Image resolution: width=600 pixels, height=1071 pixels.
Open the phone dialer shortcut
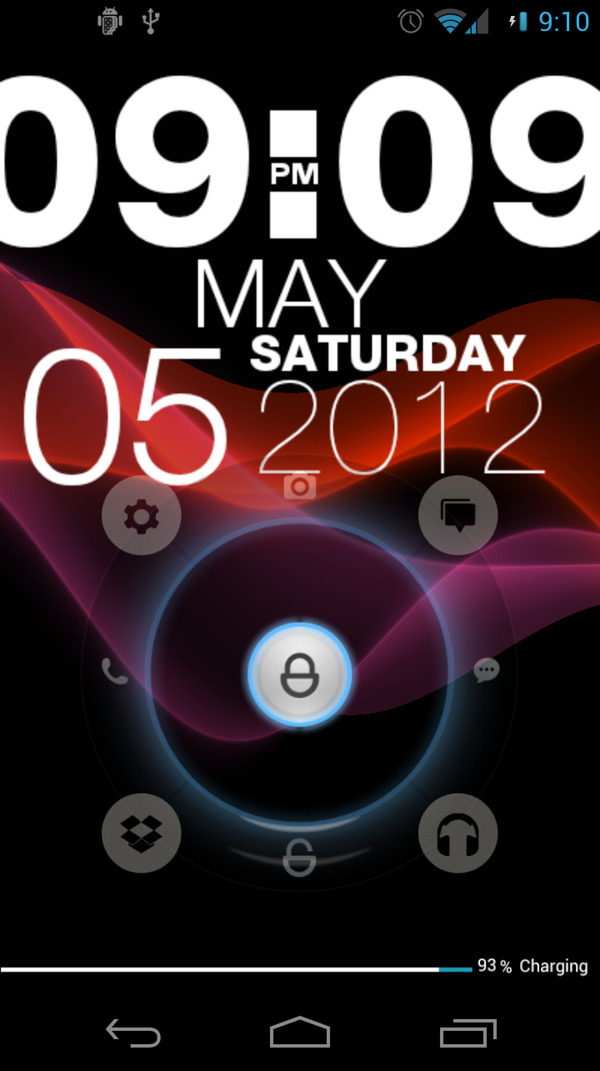click(115, 671)
